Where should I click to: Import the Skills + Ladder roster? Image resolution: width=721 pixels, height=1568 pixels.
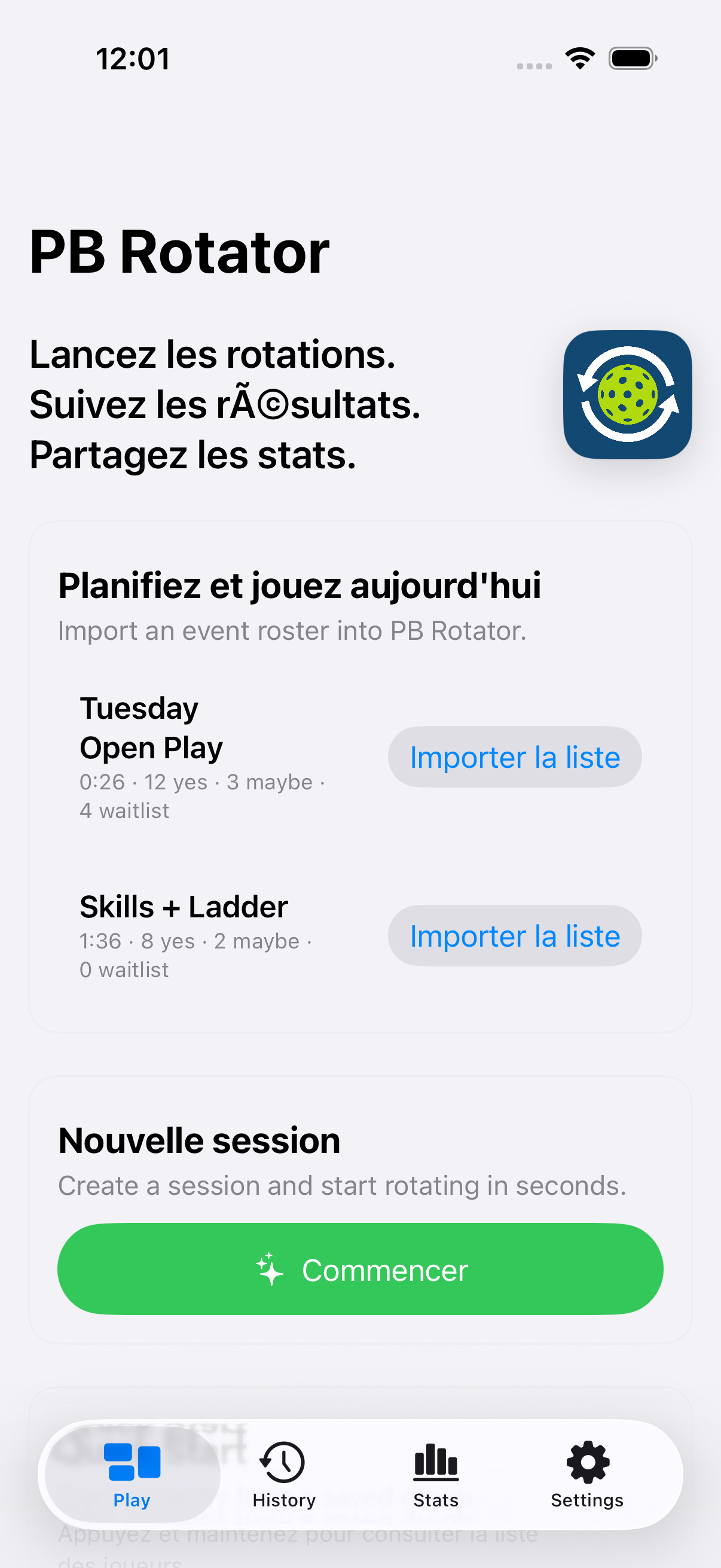[x=514, y=935]
